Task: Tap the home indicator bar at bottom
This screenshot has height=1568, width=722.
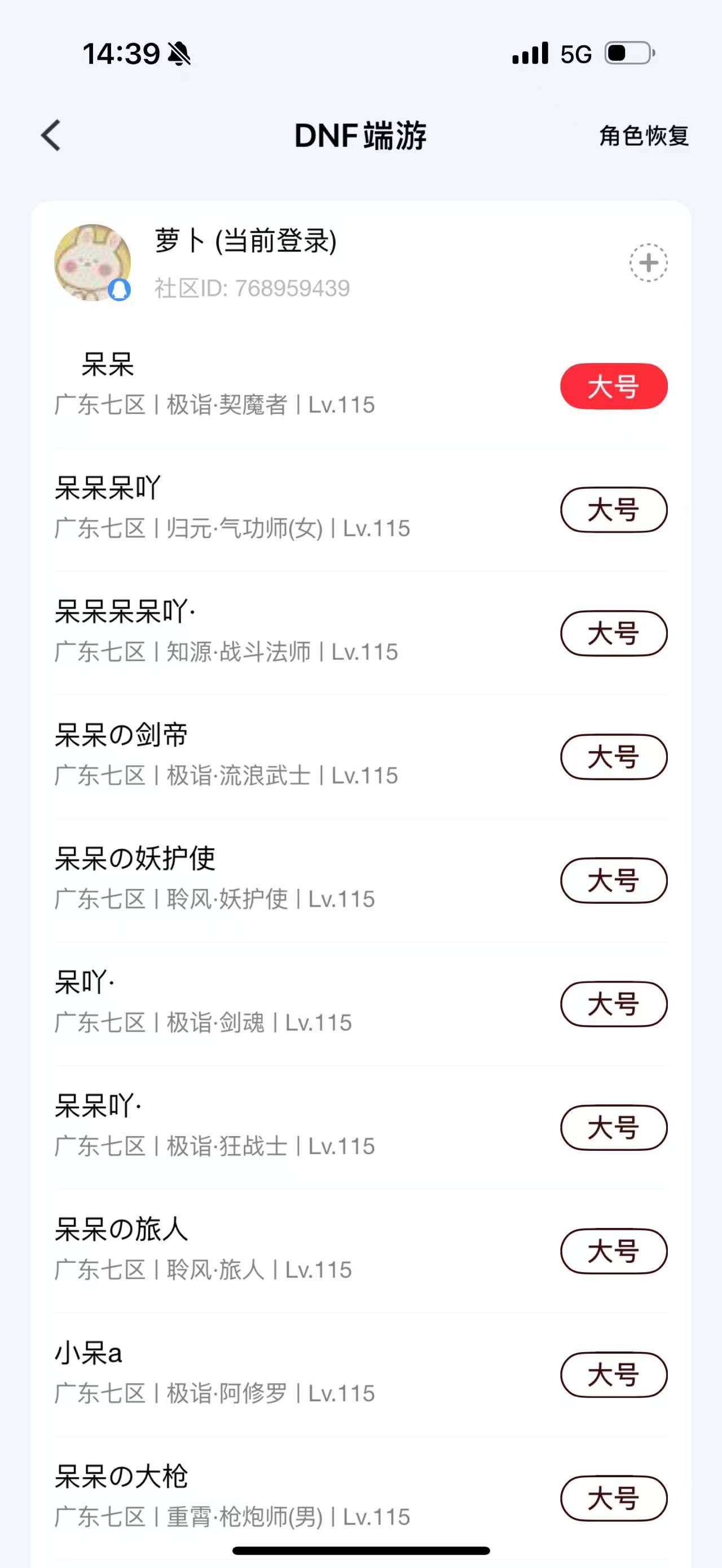Action: point(361,1550)
